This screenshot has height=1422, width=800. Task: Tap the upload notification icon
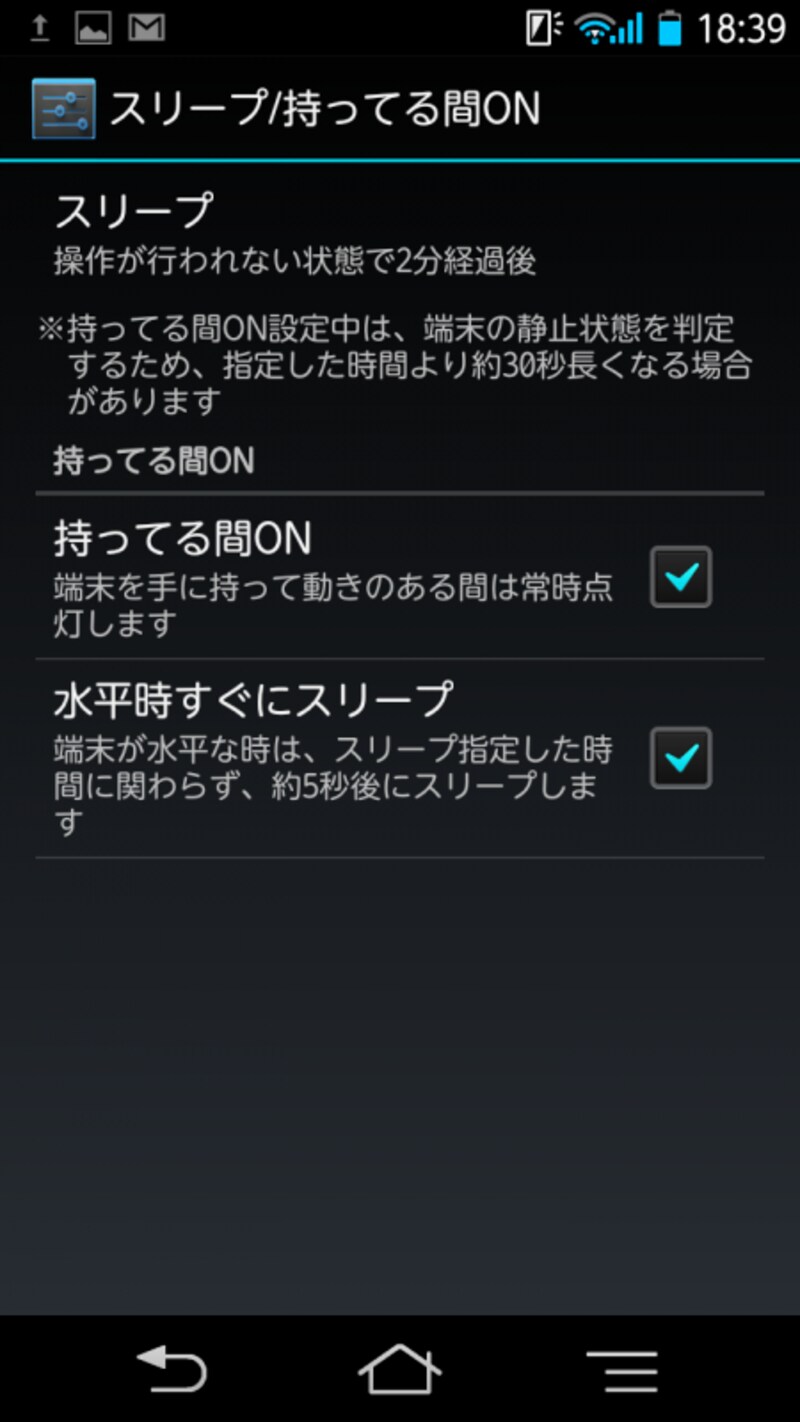pyautogui.click(x=37, y=28)
